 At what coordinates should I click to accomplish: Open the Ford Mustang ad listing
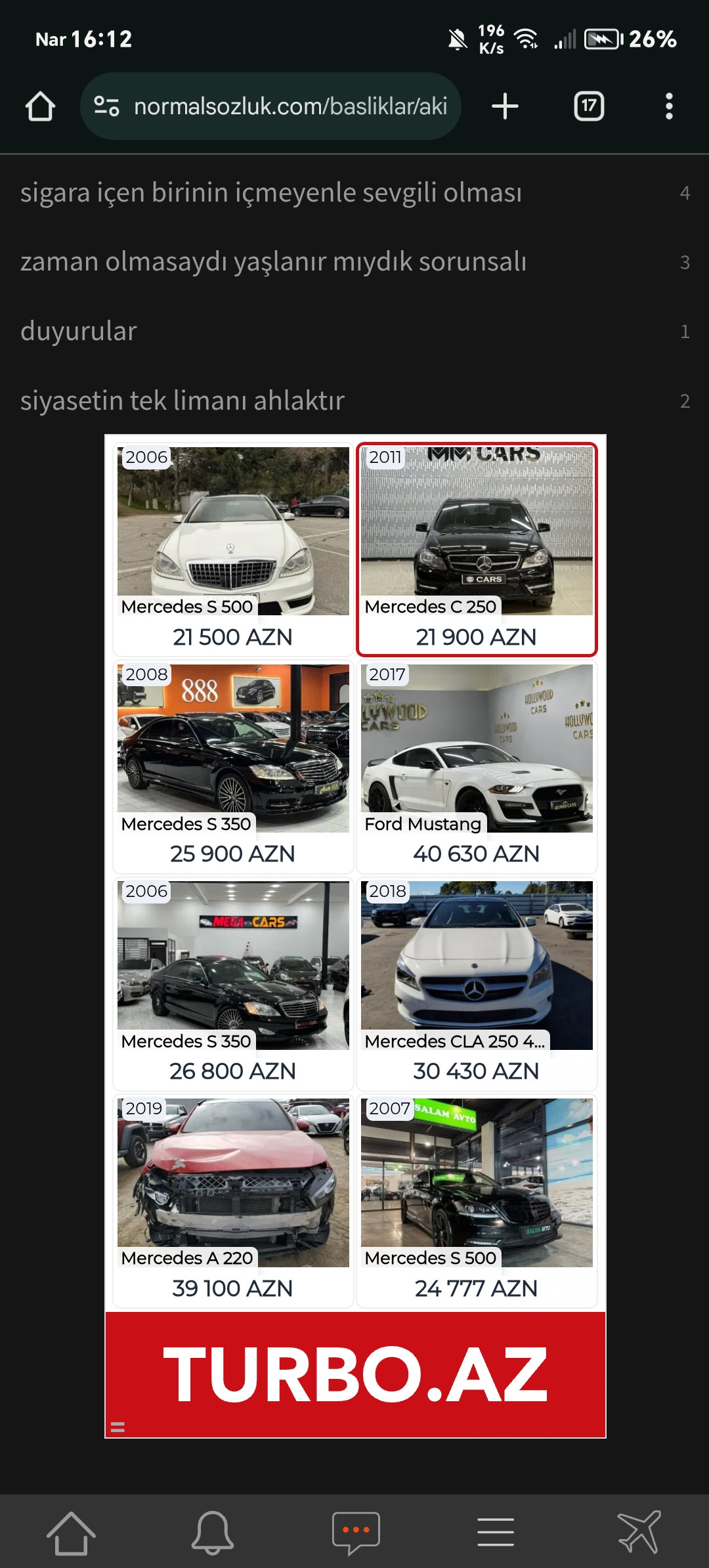pyautogui.click(x=477, y=766)
